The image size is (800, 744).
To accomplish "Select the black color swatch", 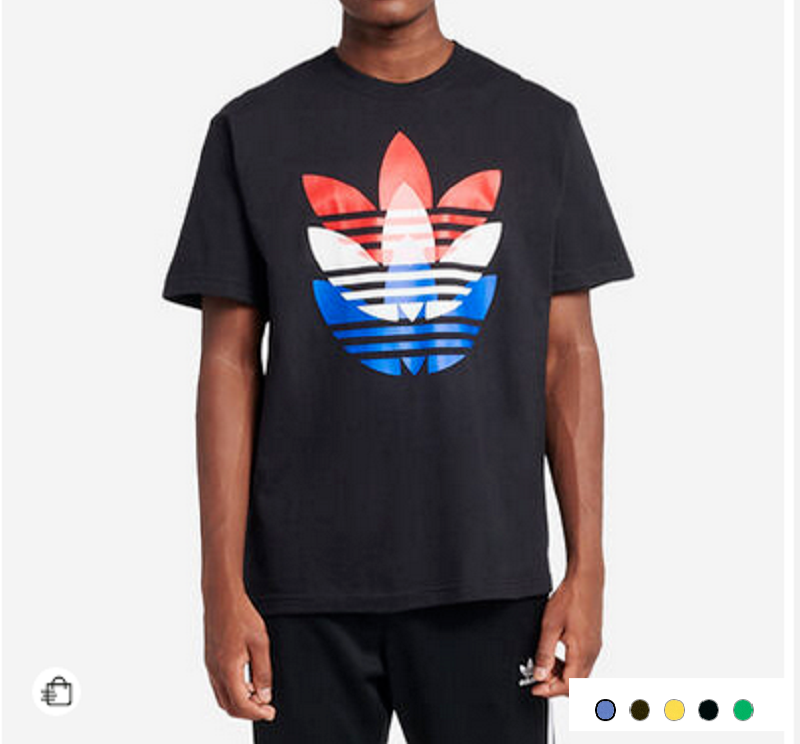I will pos(709,710).
